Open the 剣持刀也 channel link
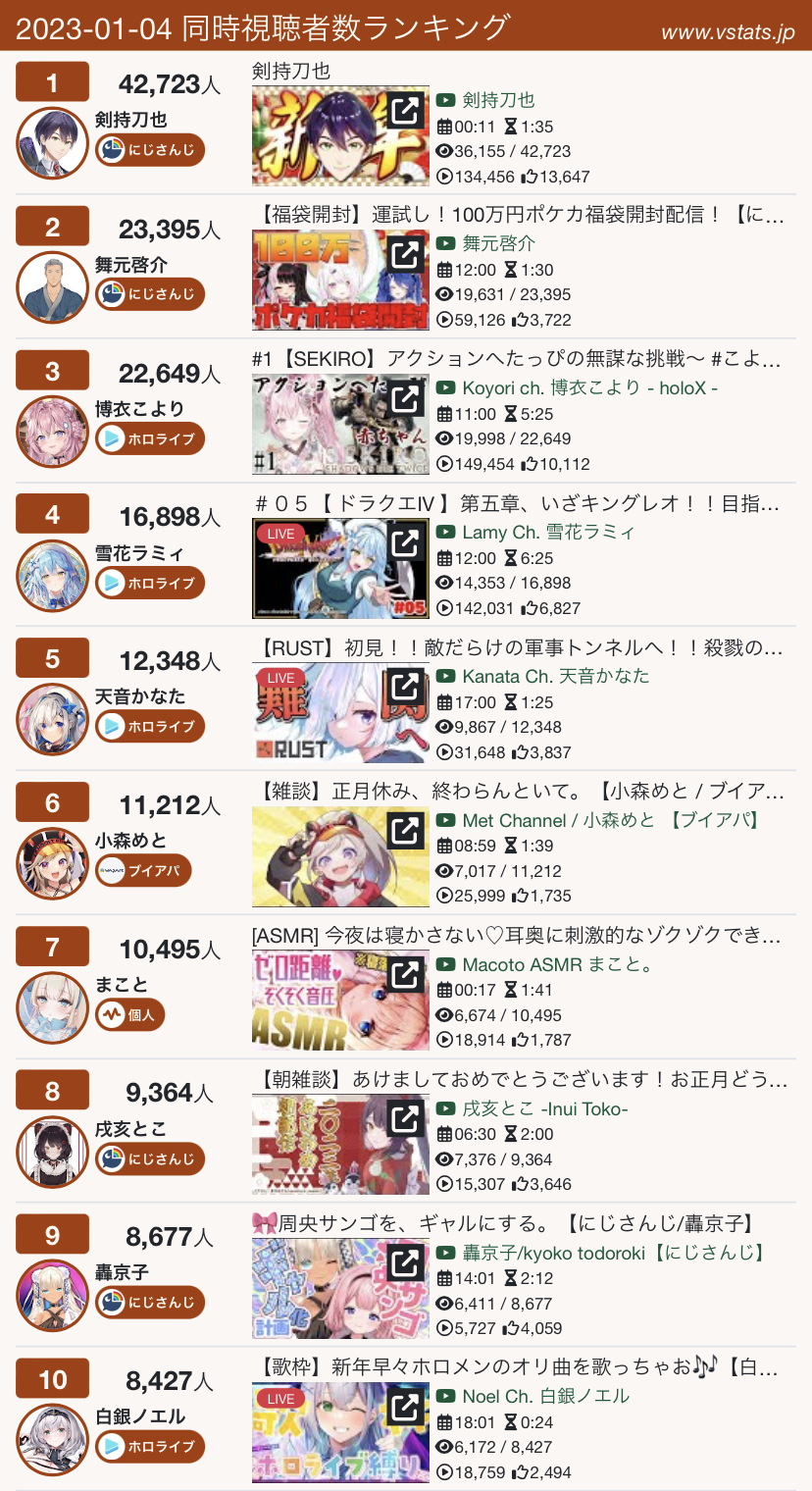Image resolution: width=812 pixels, height=1491 pixels. point(498,100)
